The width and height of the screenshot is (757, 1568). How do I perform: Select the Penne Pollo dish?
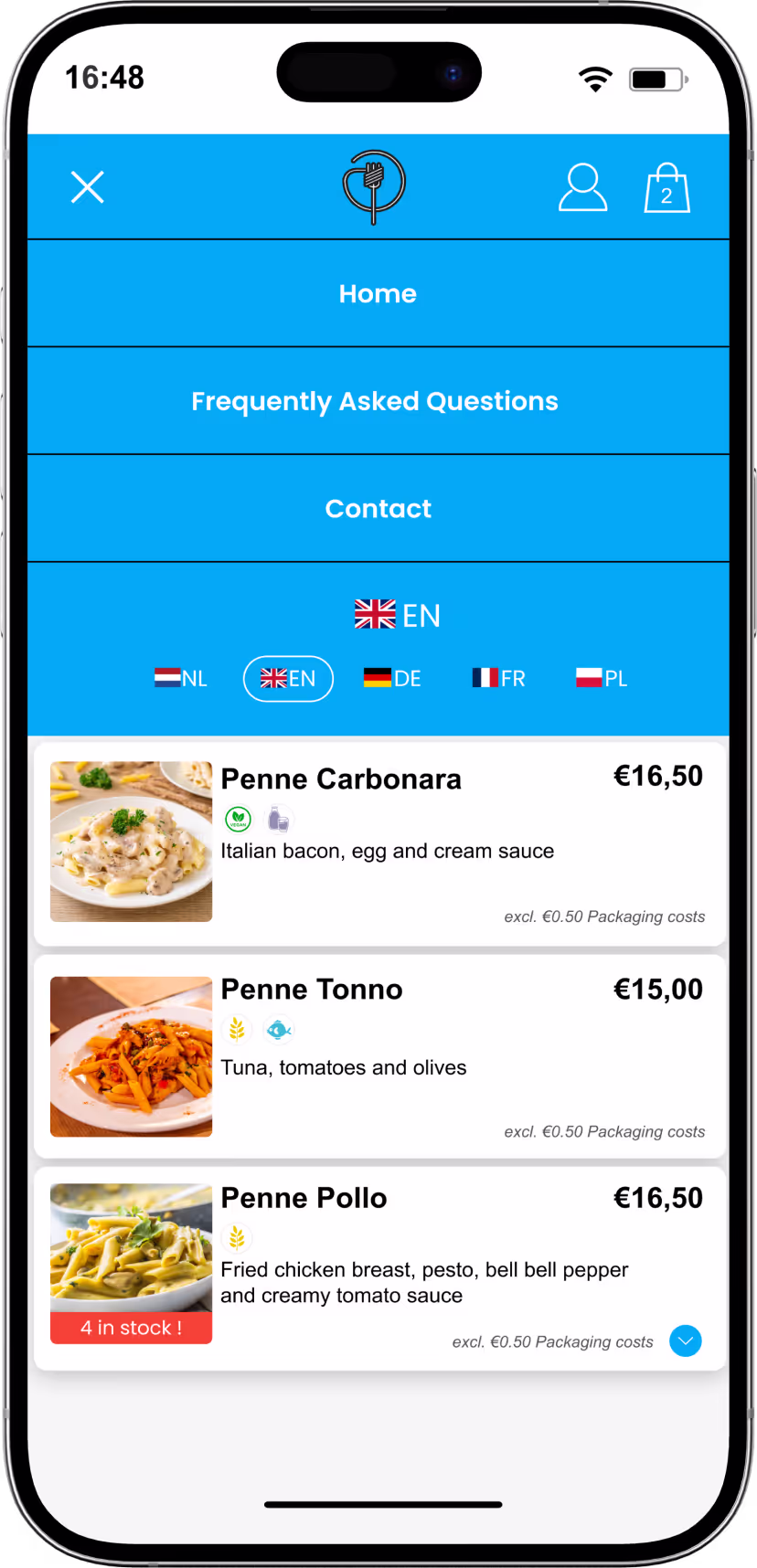tap(304, 1198)
